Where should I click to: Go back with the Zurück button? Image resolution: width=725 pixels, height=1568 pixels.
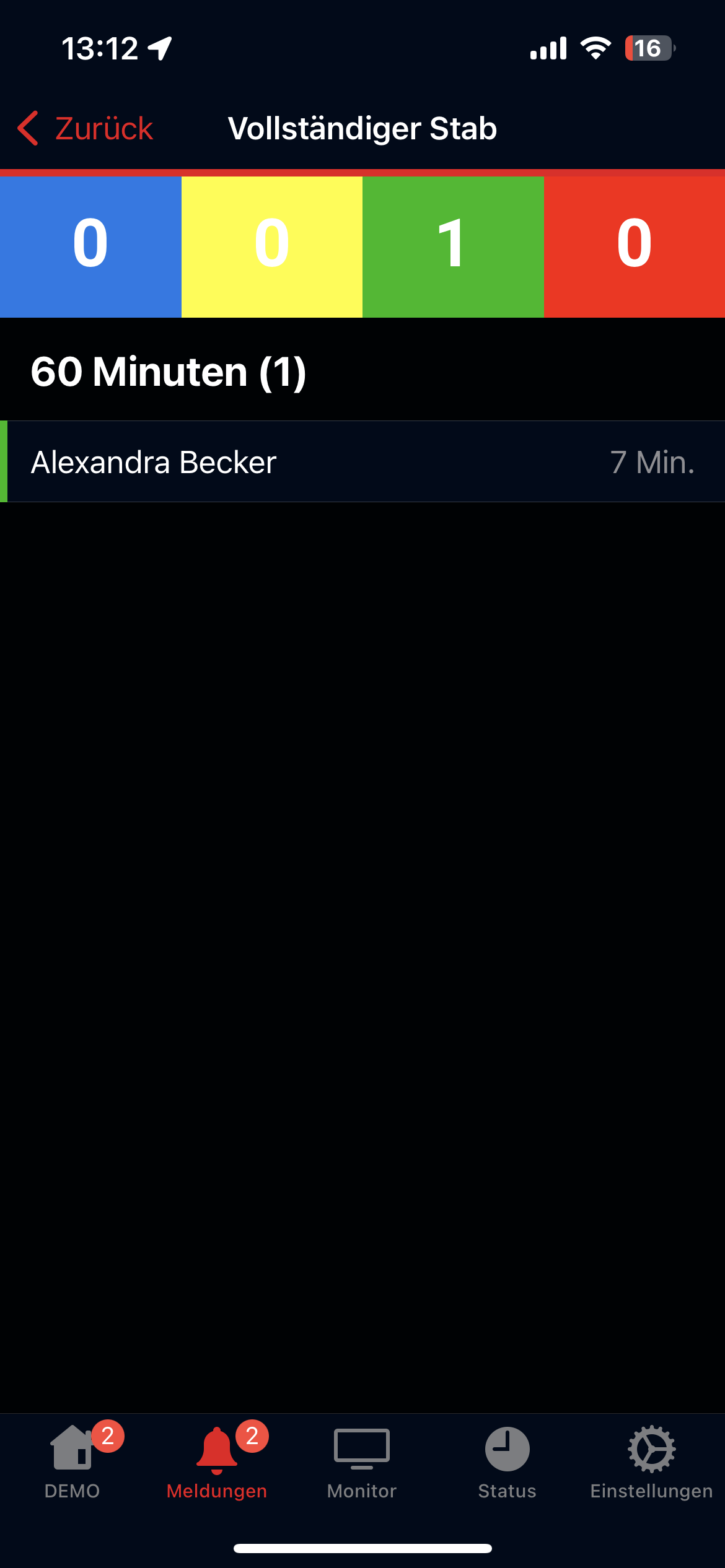click(x=85, y=129)
